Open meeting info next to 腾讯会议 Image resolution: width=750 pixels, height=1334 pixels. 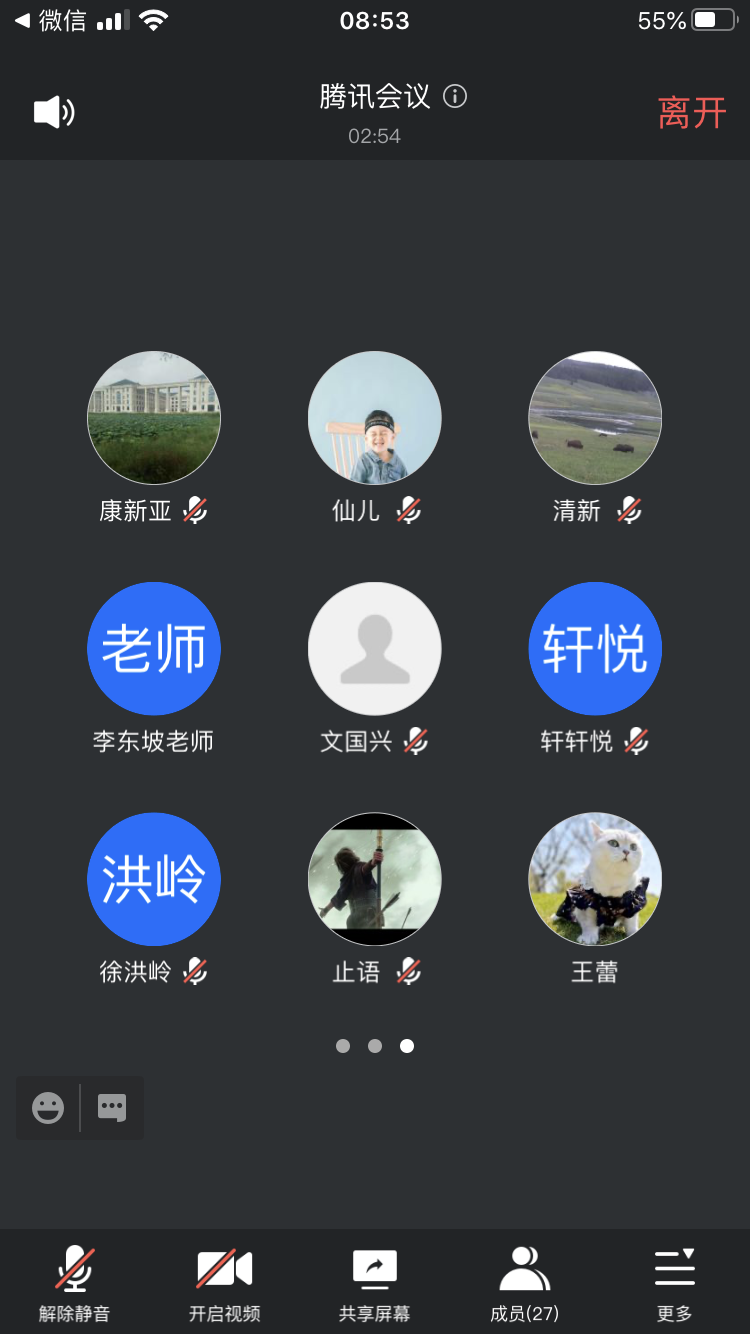pos(455,97)
